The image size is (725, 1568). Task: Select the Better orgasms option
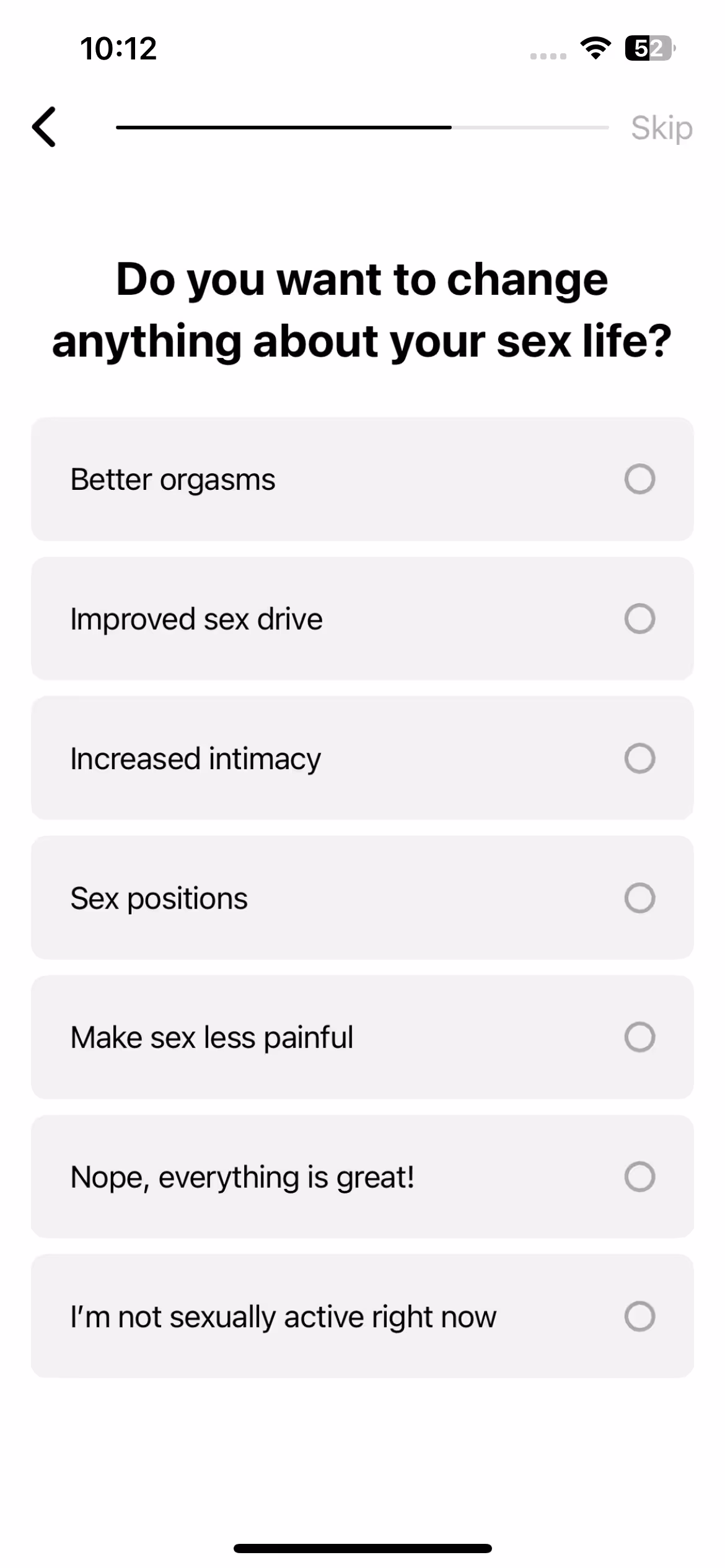coord(362,479)
